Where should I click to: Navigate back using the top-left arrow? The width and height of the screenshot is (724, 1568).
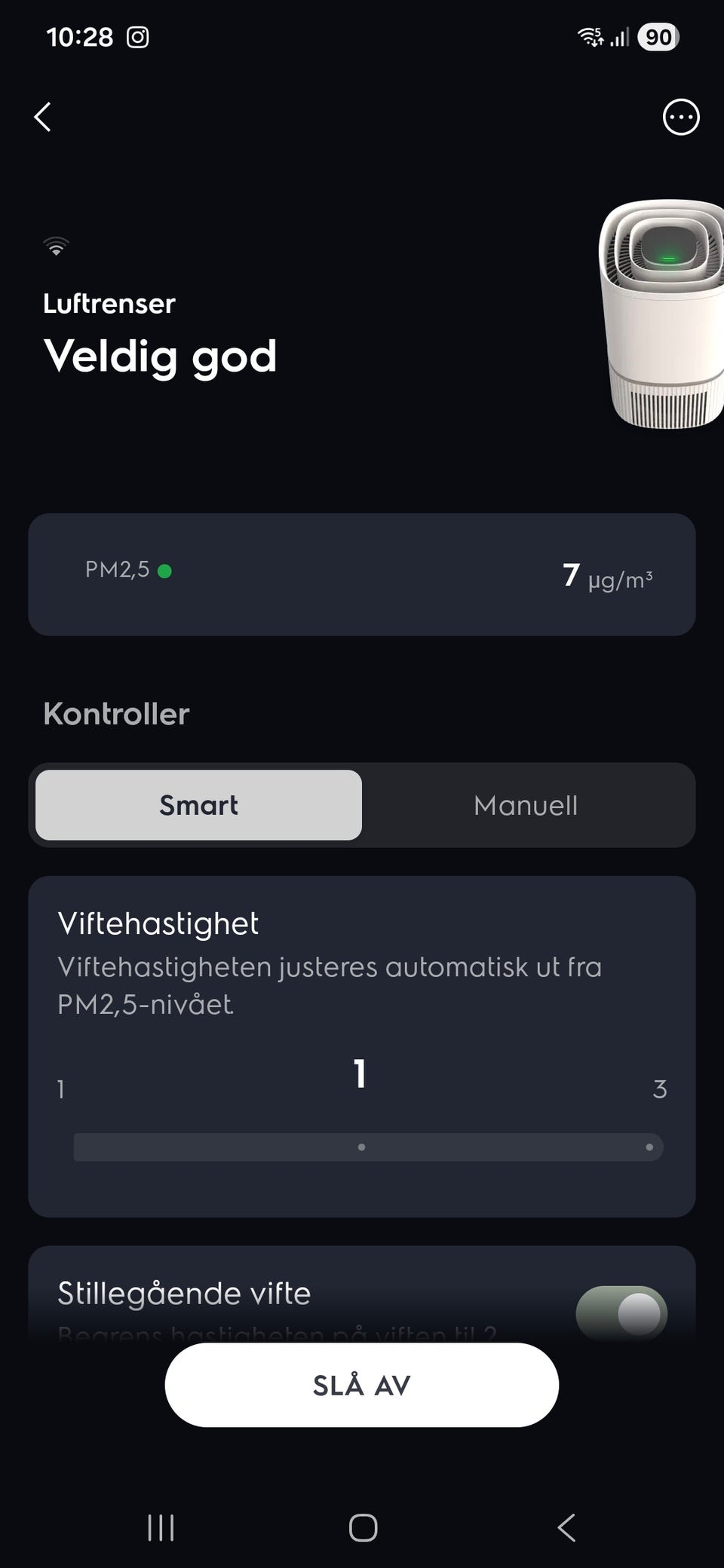tap(43, 117)
